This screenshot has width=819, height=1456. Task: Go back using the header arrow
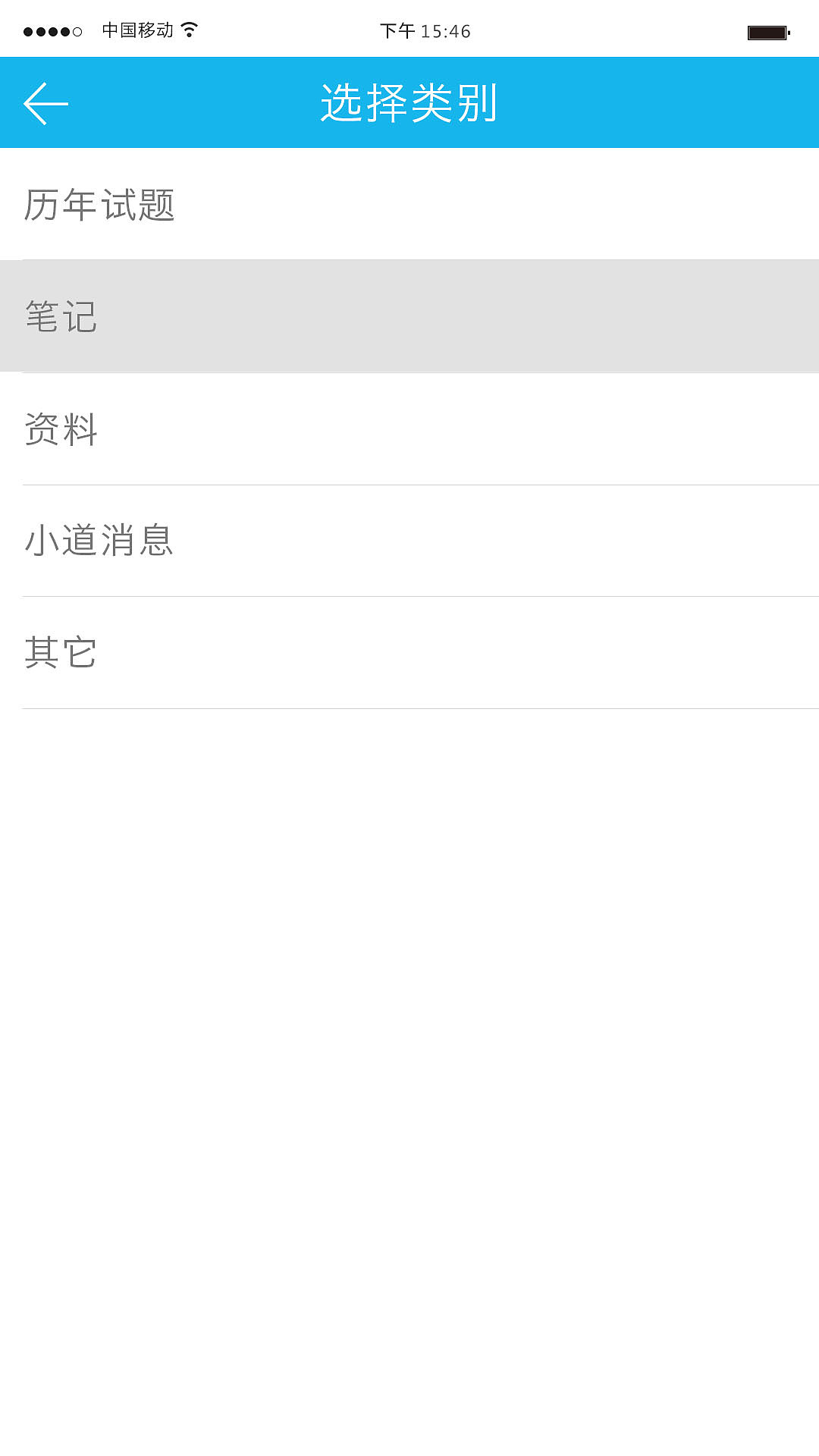point(46,103)
